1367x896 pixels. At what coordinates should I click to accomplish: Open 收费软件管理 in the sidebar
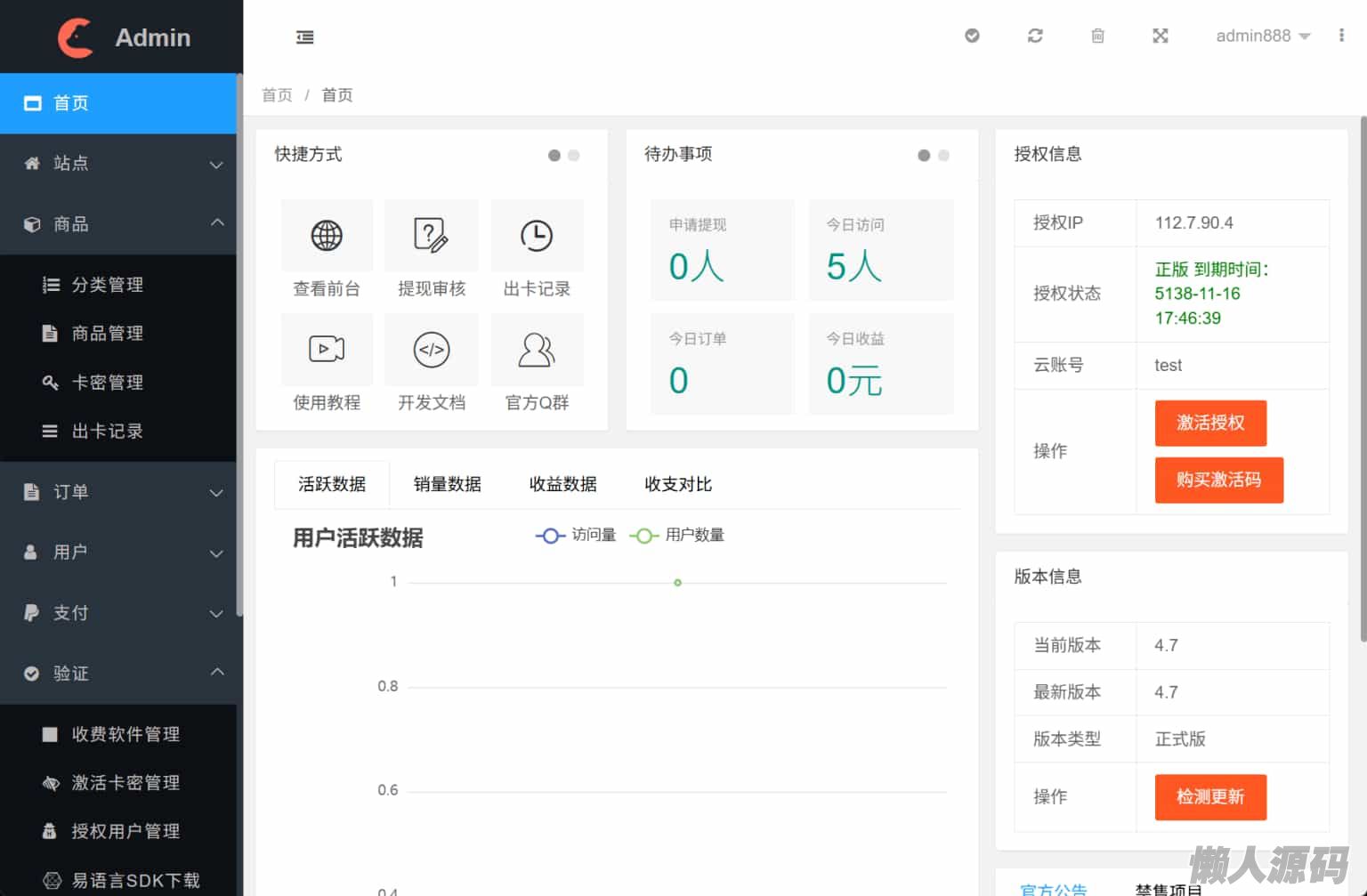pos(125,734)
